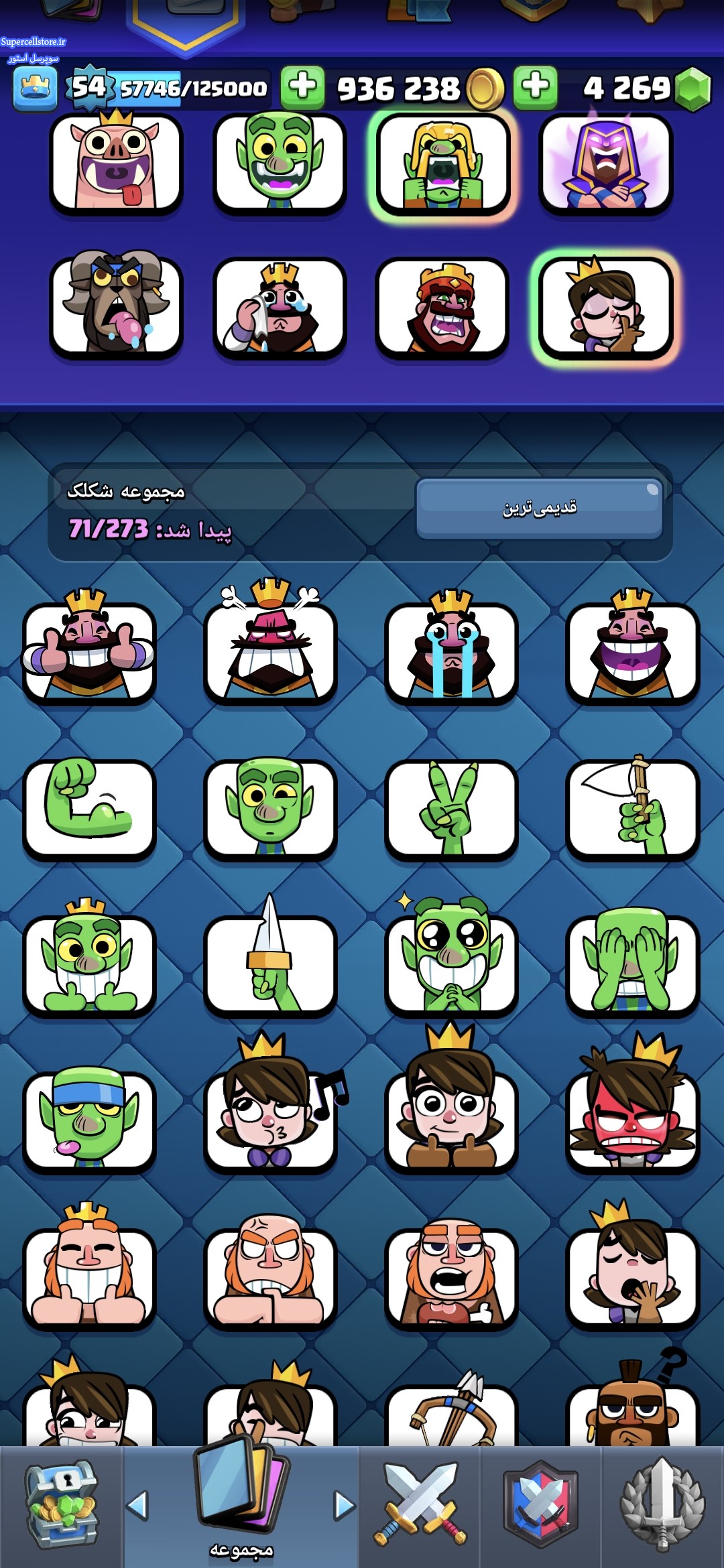Screen dimensions: 724x1568
Task: Select the laughing goblin emote in the deck
Action: point(279,164)
